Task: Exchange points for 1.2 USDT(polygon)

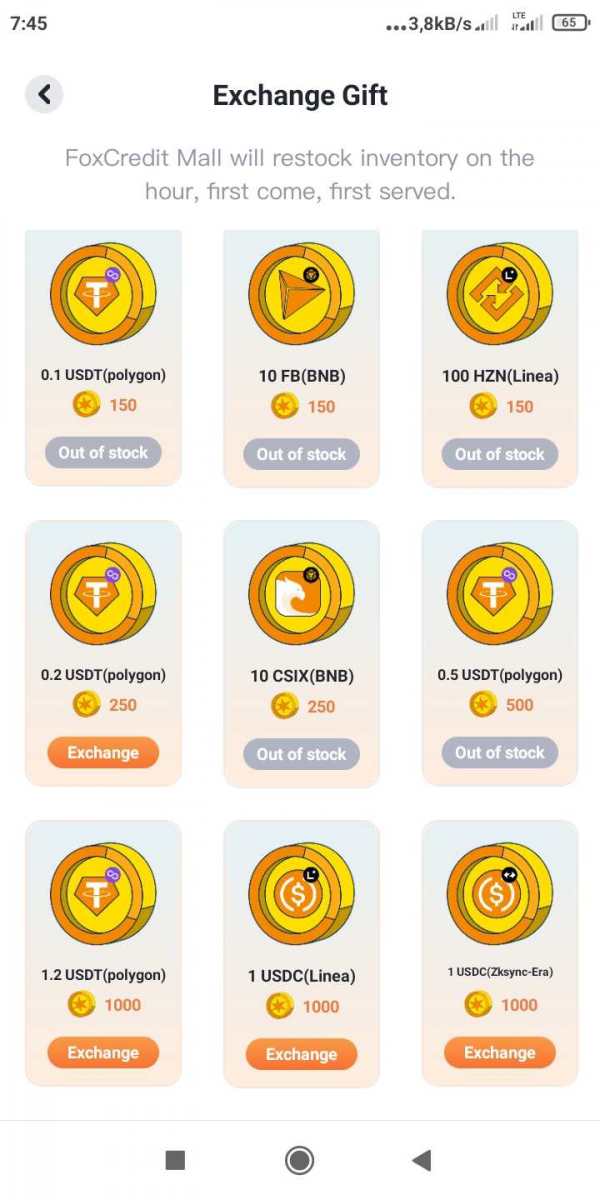Action: click(103, 1052)
